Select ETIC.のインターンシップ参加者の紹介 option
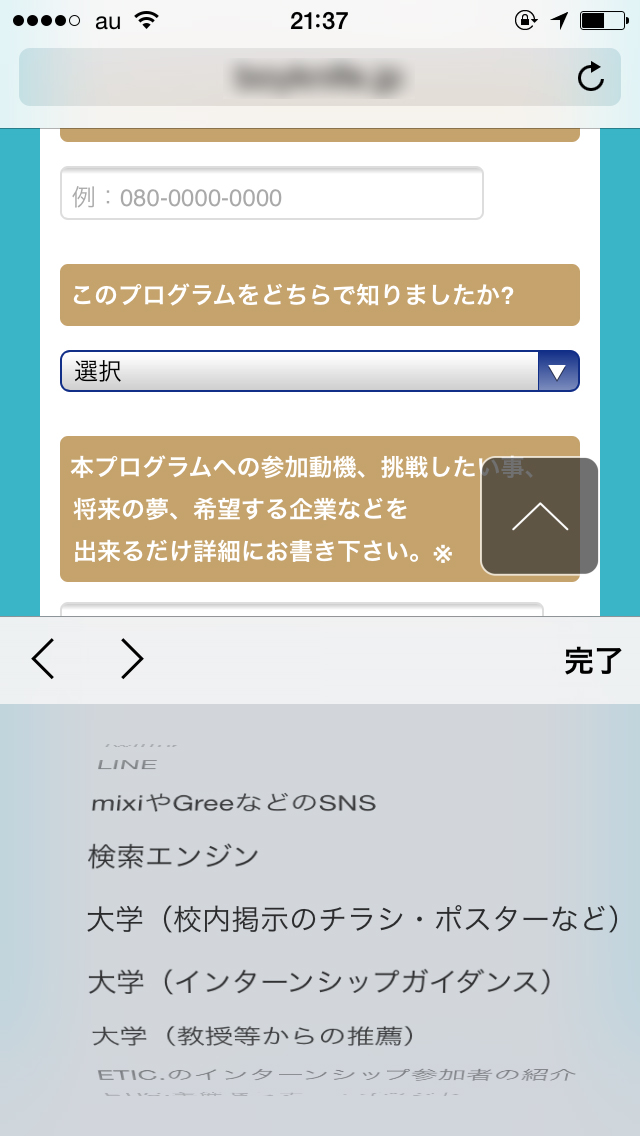Screen dimensions: 640x1136 pyautogui.click(x=336, y=1074)
